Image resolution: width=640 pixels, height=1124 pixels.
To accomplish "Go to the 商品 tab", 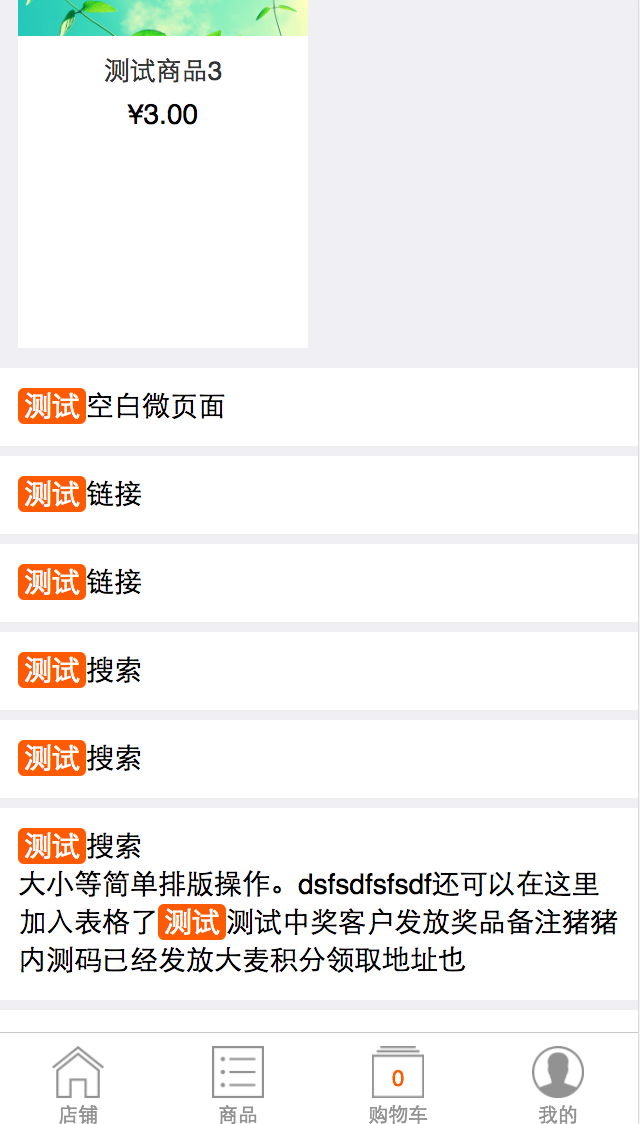I will coord(238,1084).
